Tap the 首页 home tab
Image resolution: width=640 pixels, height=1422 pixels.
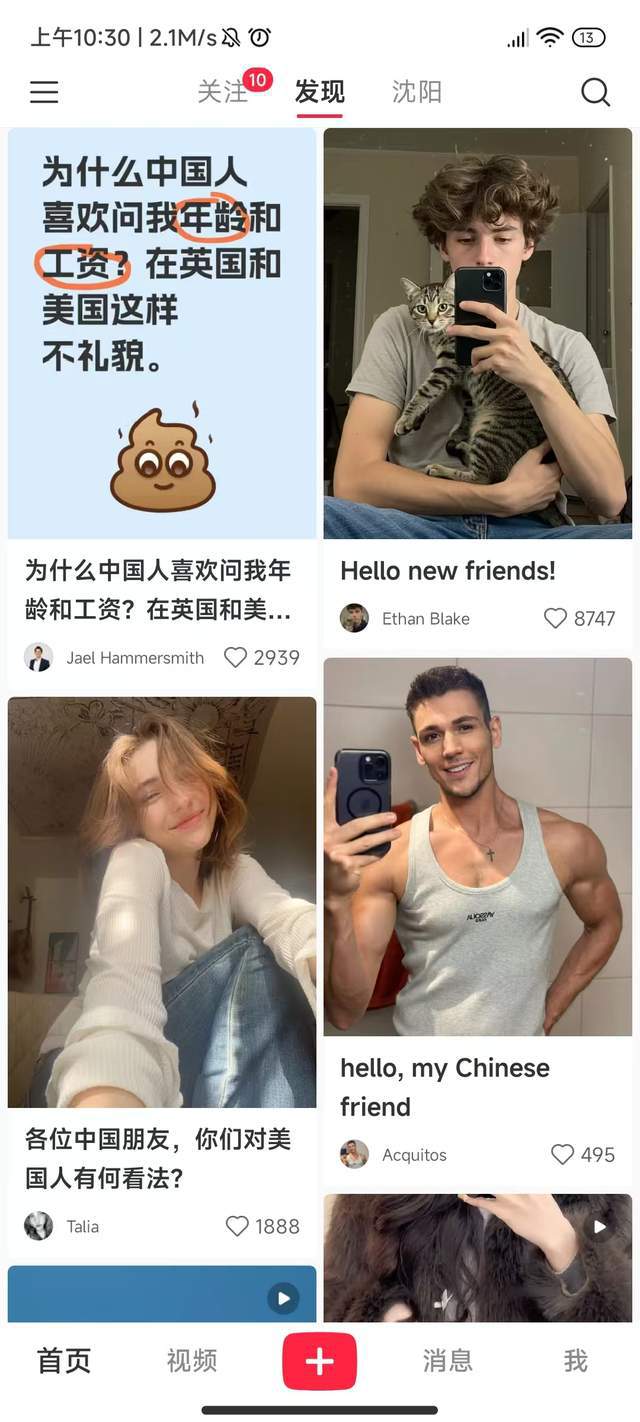pos(64,1361)
